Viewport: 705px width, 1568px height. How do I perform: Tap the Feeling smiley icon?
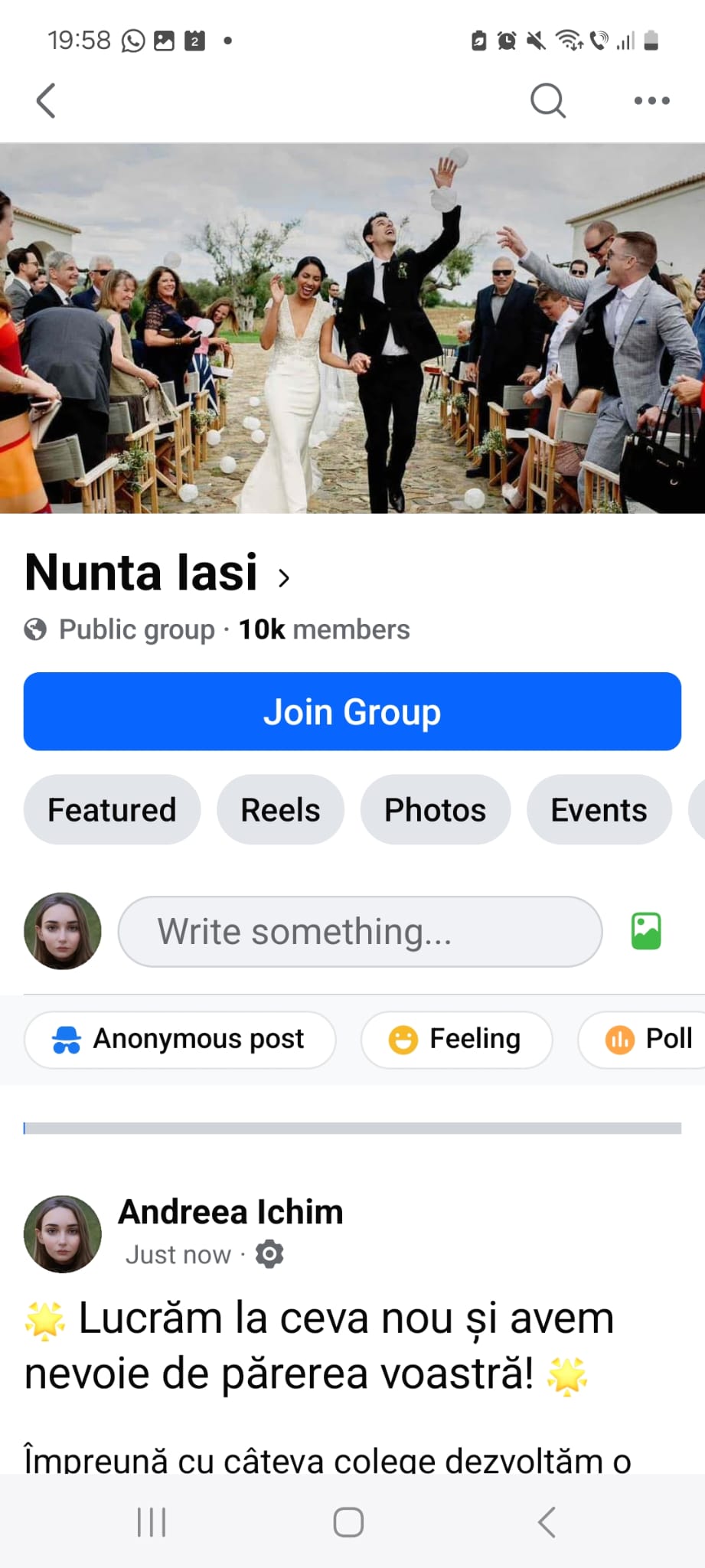[405, 1039]
